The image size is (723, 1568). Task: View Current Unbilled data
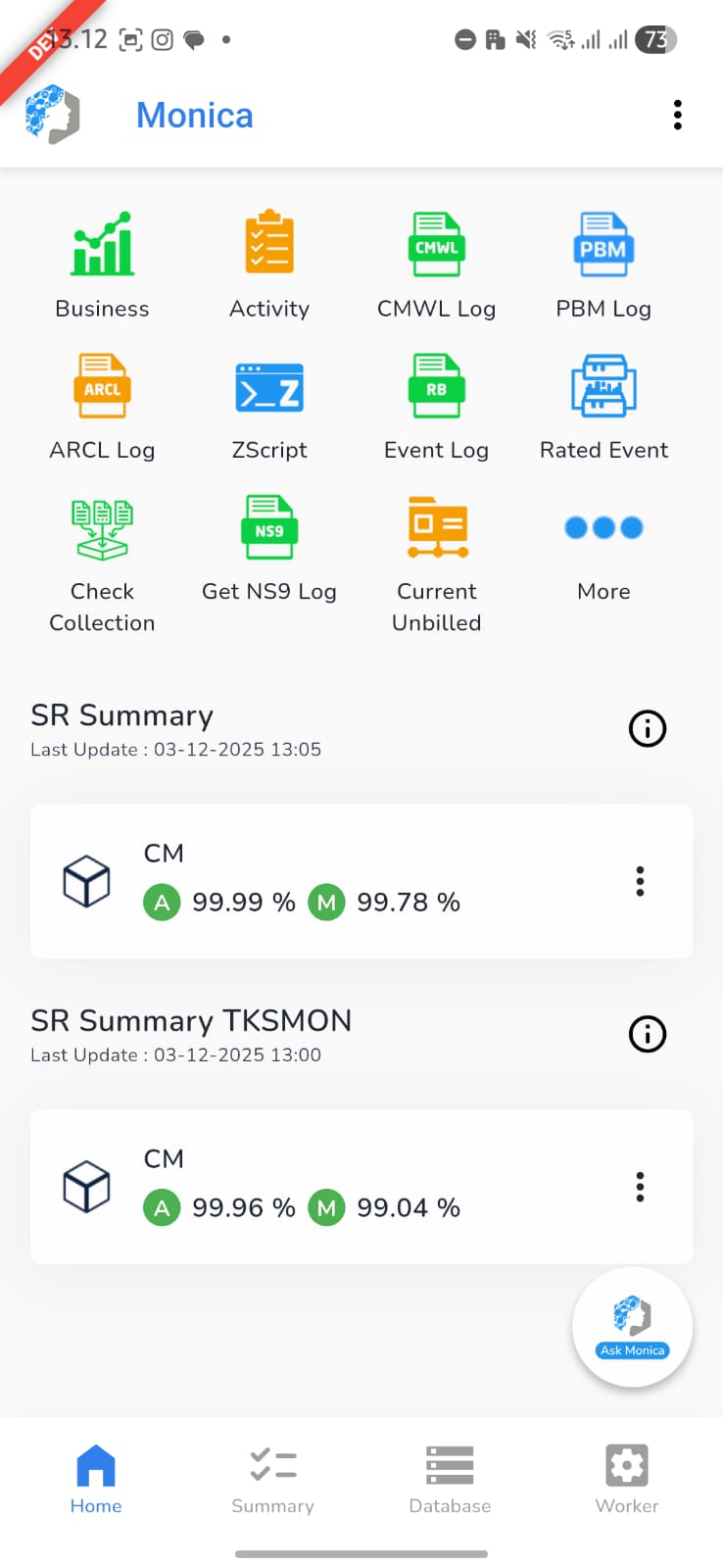(x=436, y=527)
